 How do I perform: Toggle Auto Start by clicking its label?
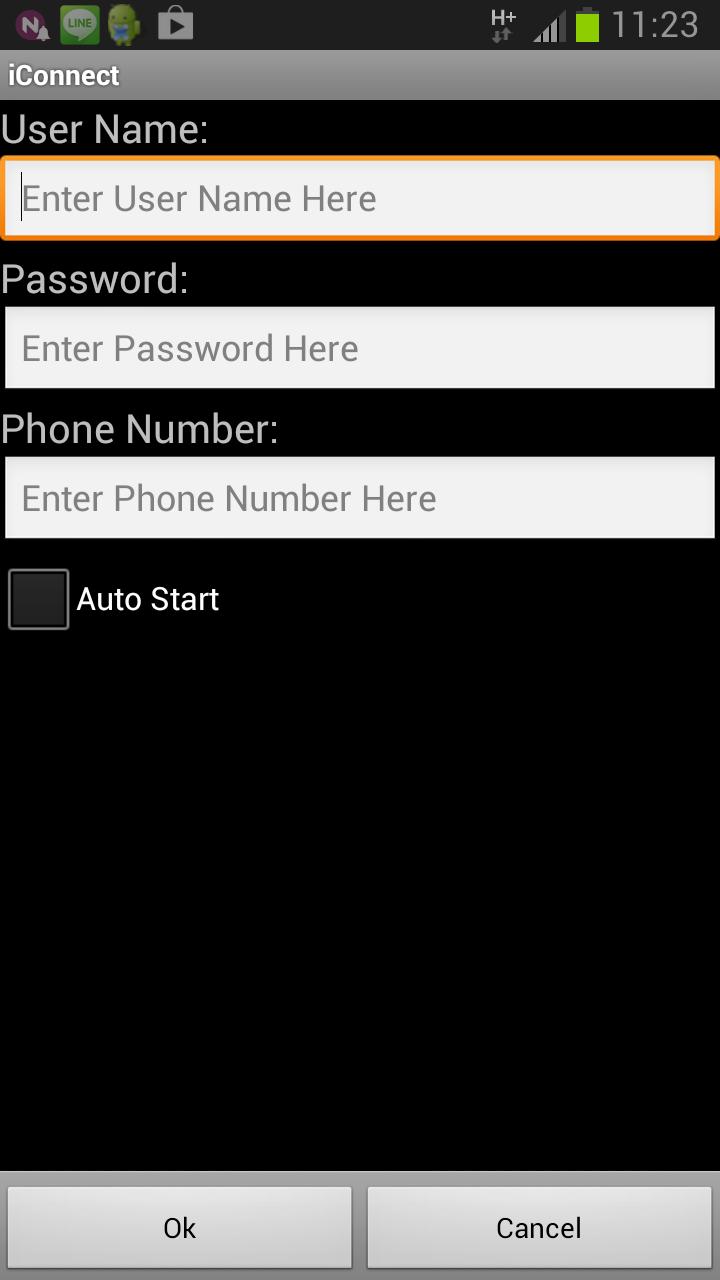click(x=147, y=598)
